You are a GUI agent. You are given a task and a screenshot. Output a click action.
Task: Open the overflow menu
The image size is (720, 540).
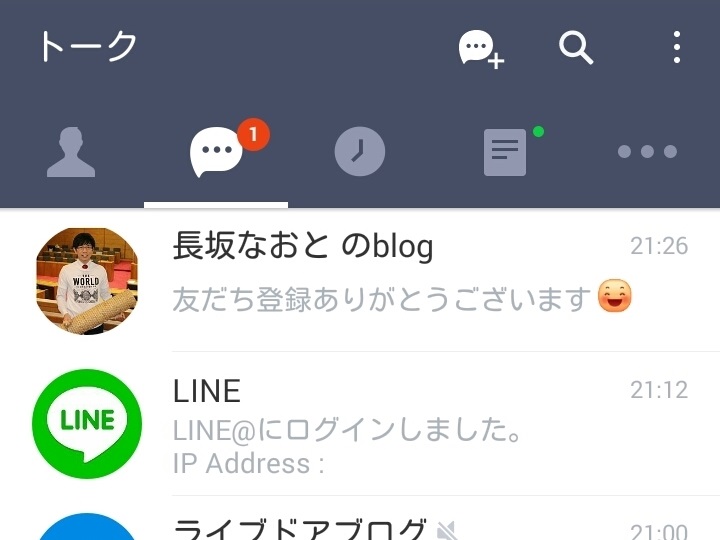pyautogui.click(x=677, y=47)
